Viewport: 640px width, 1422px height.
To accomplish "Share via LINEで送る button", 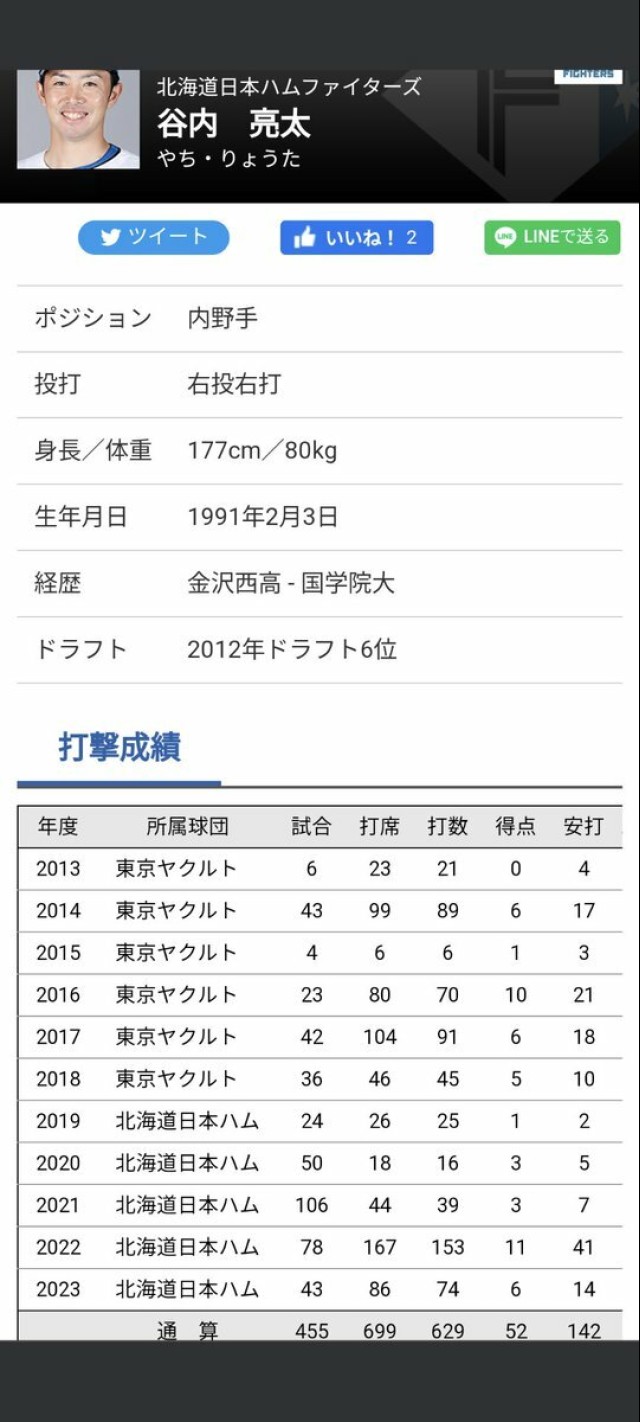I will (553, 237).
